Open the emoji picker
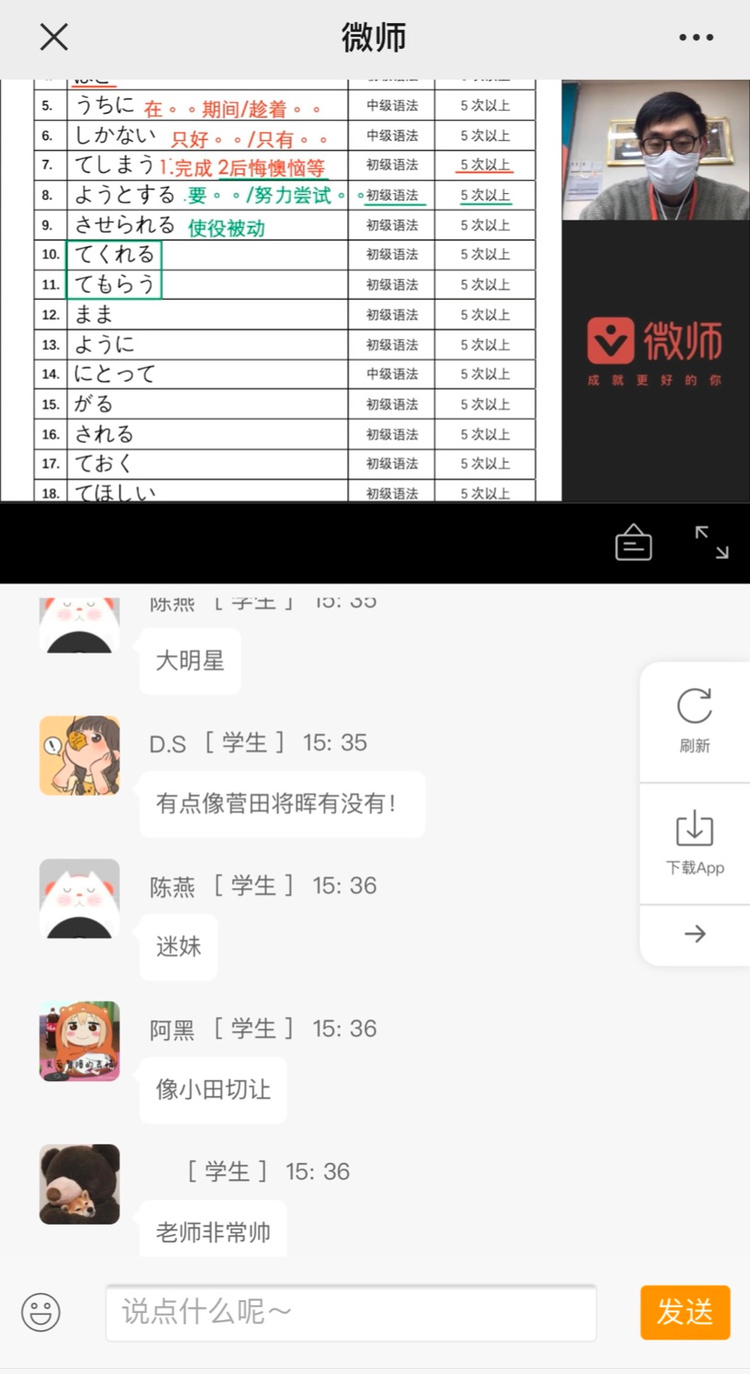The width and height of the screenshot is (750, 1374). (x=41, y=1312)
